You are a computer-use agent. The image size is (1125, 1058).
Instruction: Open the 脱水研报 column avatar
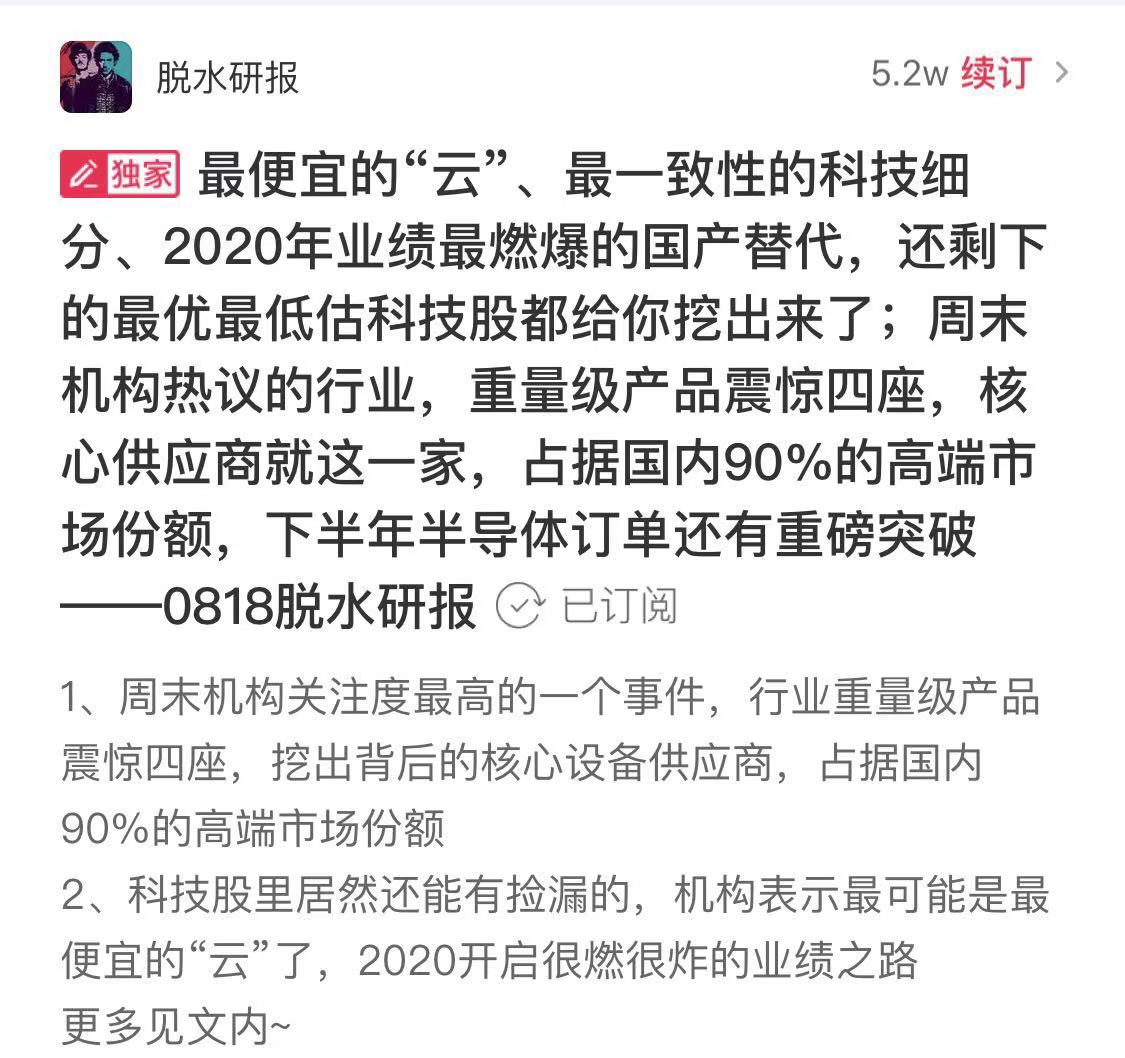click(96, 77)
